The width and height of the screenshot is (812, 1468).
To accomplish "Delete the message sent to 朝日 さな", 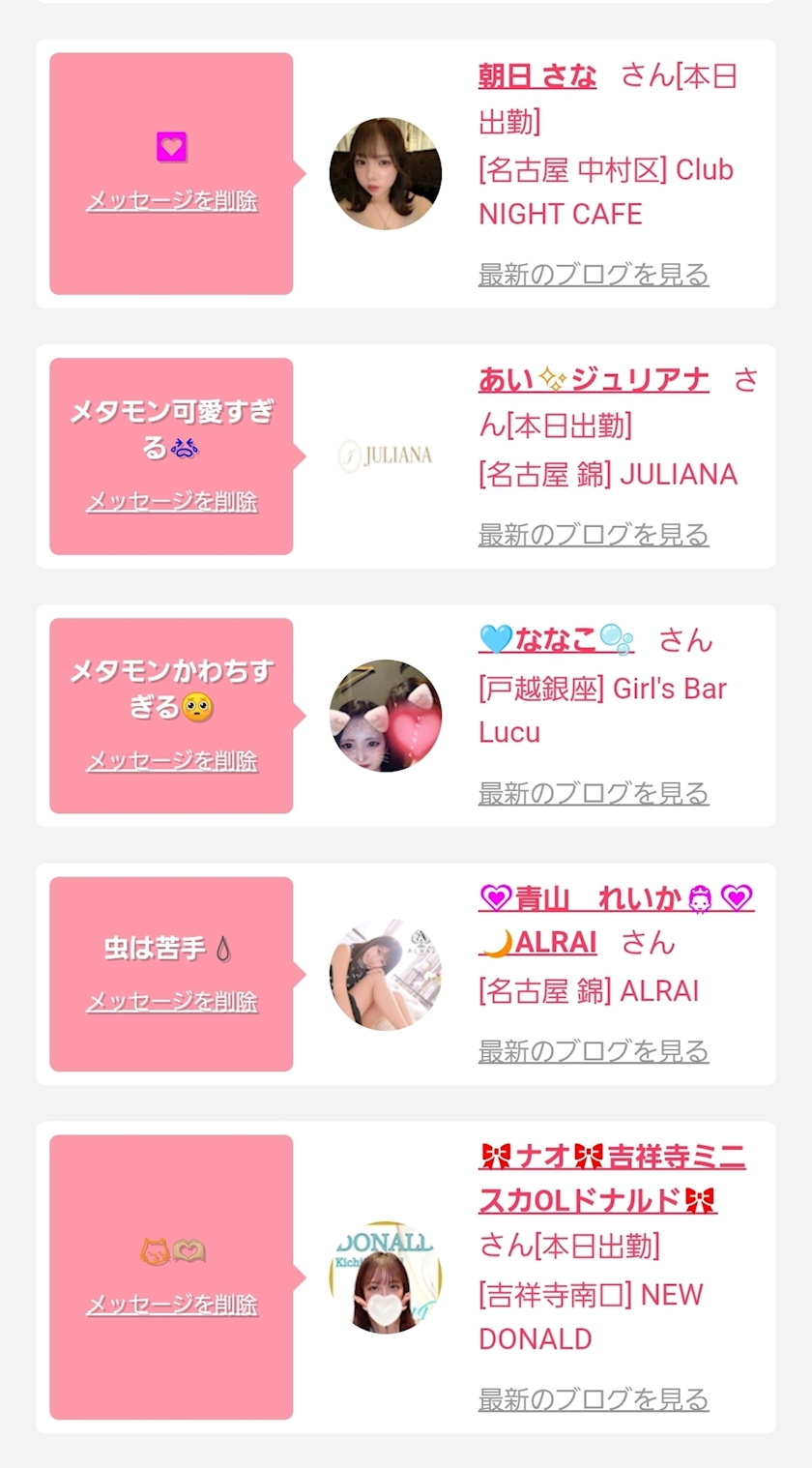I will [x=172, y=201].
